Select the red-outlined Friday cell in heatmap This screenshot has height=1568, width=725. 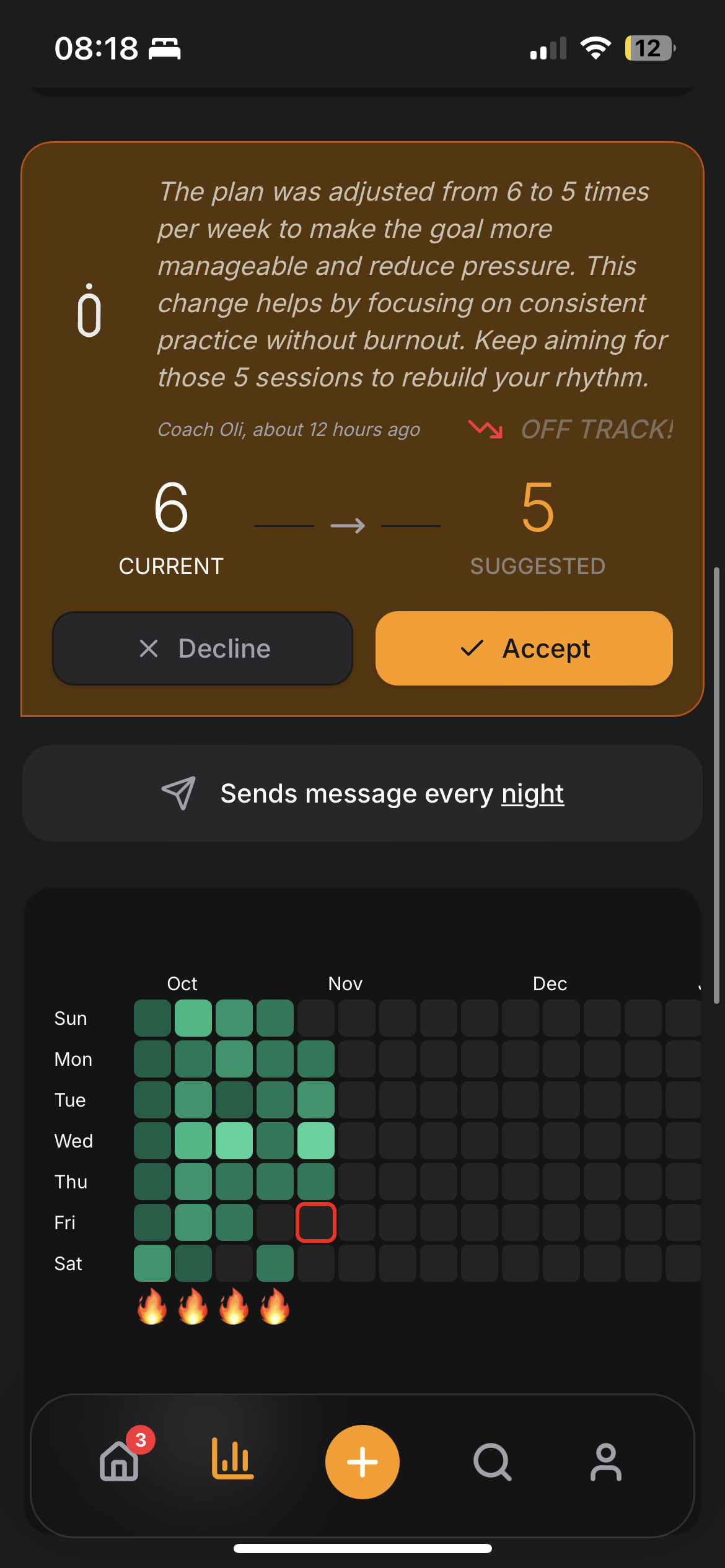[x=316, y=1222]
